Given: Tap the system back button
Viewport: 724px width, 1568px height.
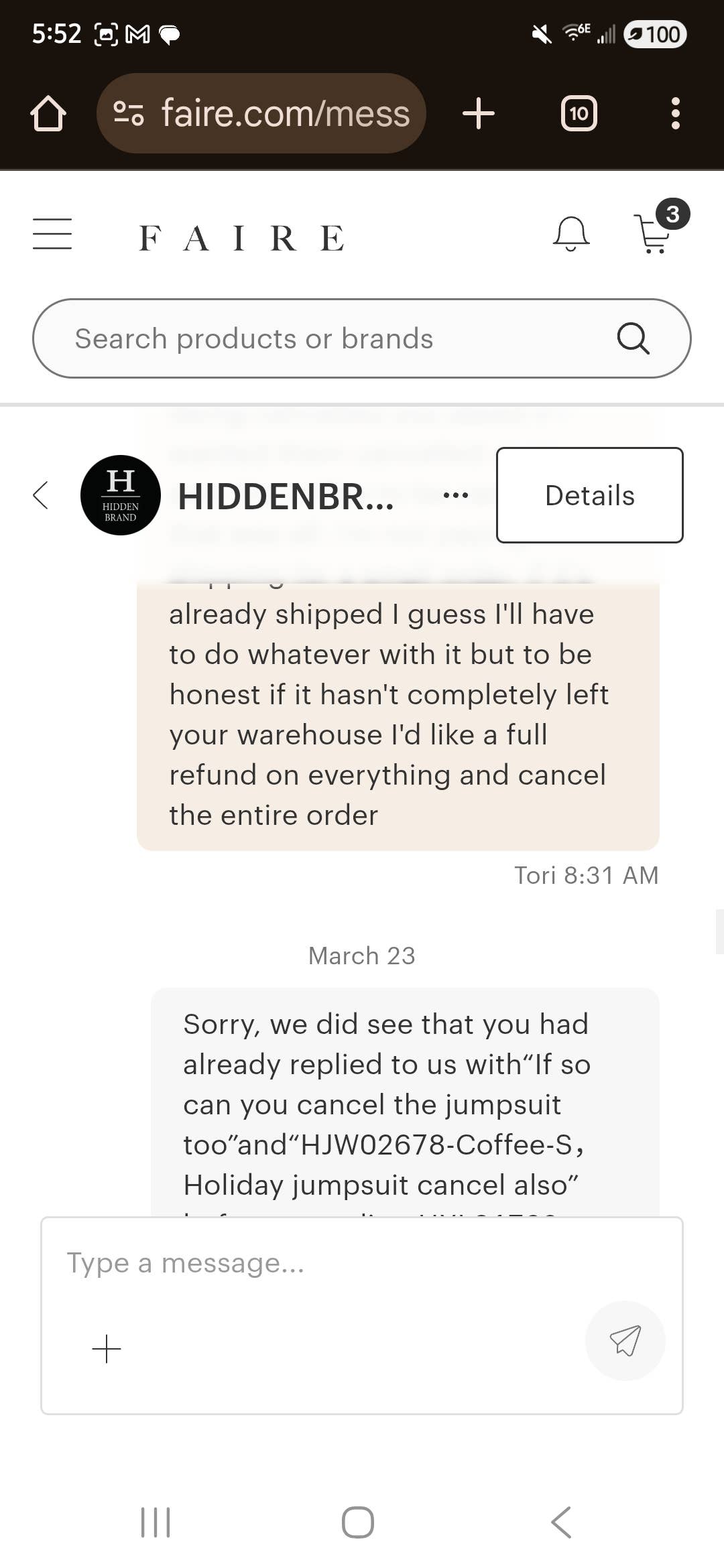Looking at the screenshot, I should pos(562,1522).
